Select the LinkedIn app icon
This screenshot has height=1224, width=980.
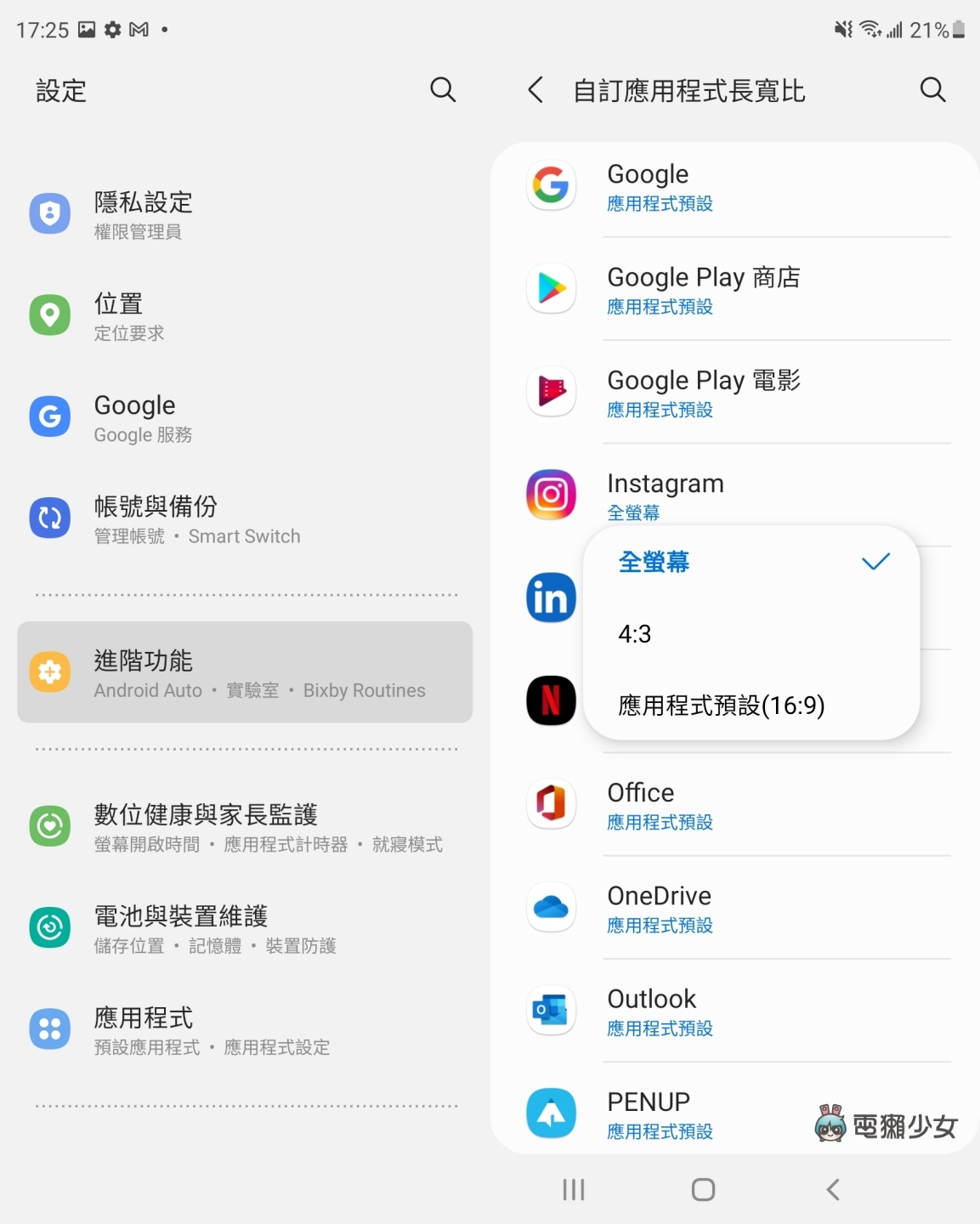[551, 598]
